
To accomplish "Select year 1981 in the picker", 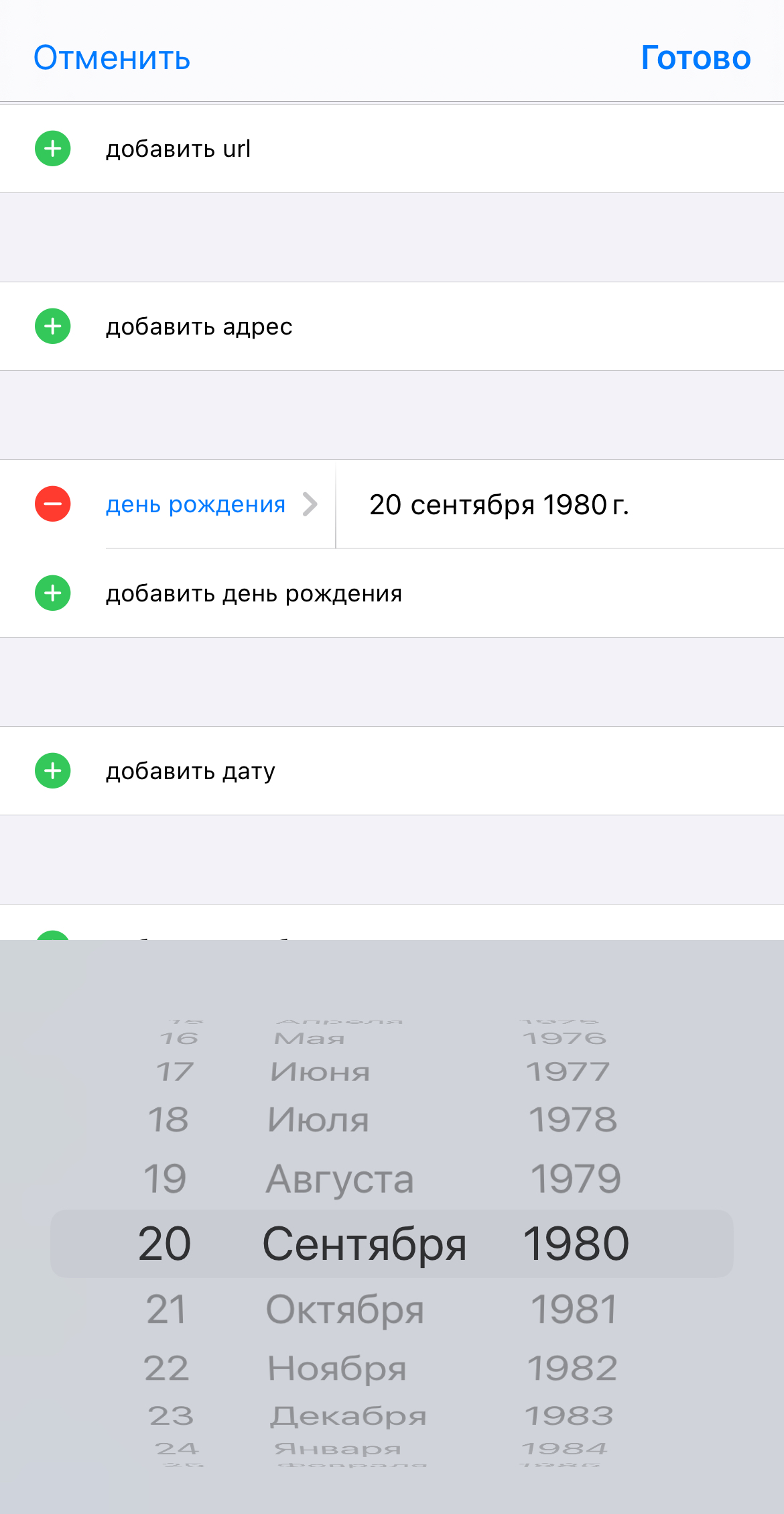I will tap(574, 1309).
